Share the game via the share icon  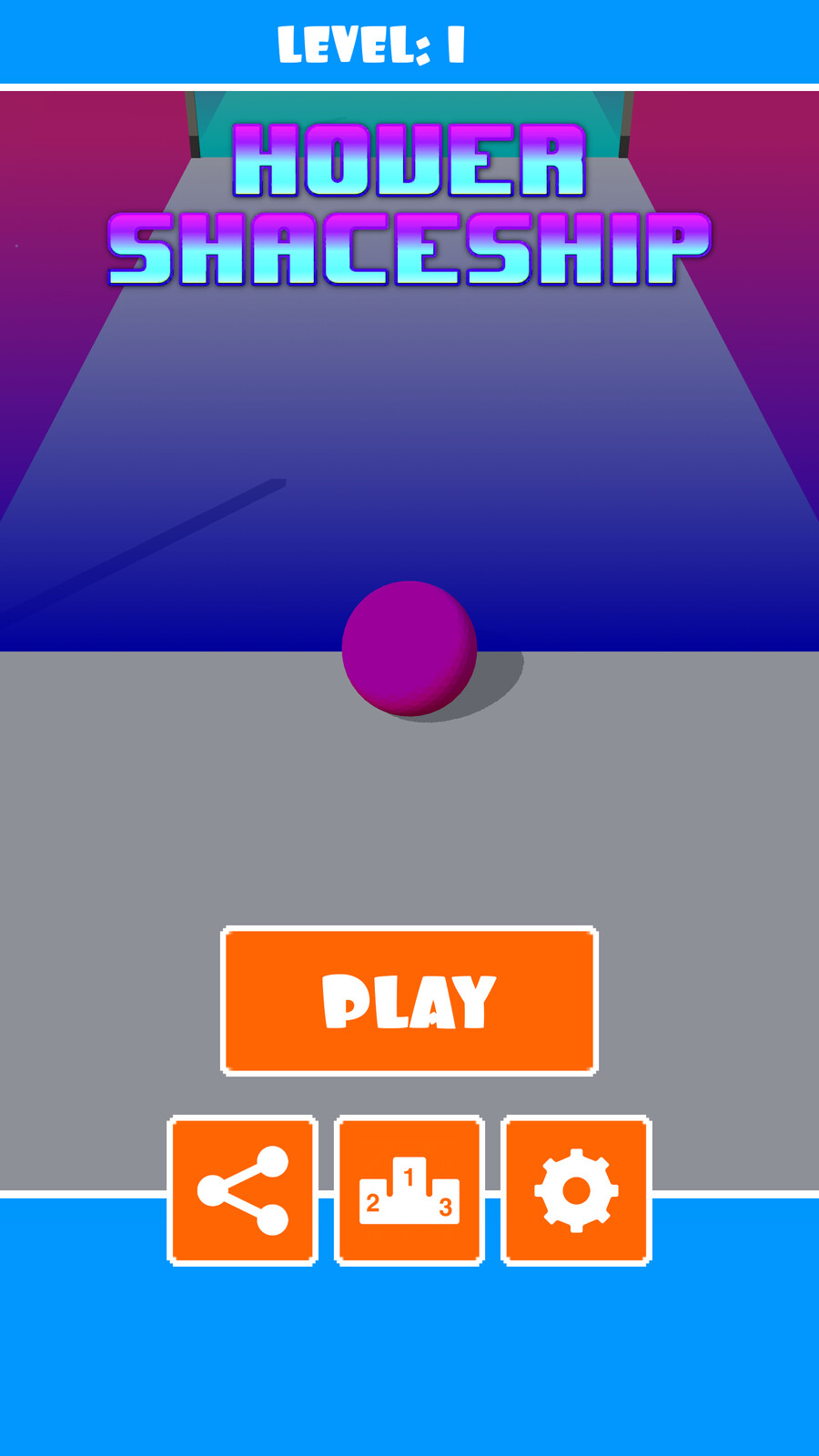tap(243, 1190)
